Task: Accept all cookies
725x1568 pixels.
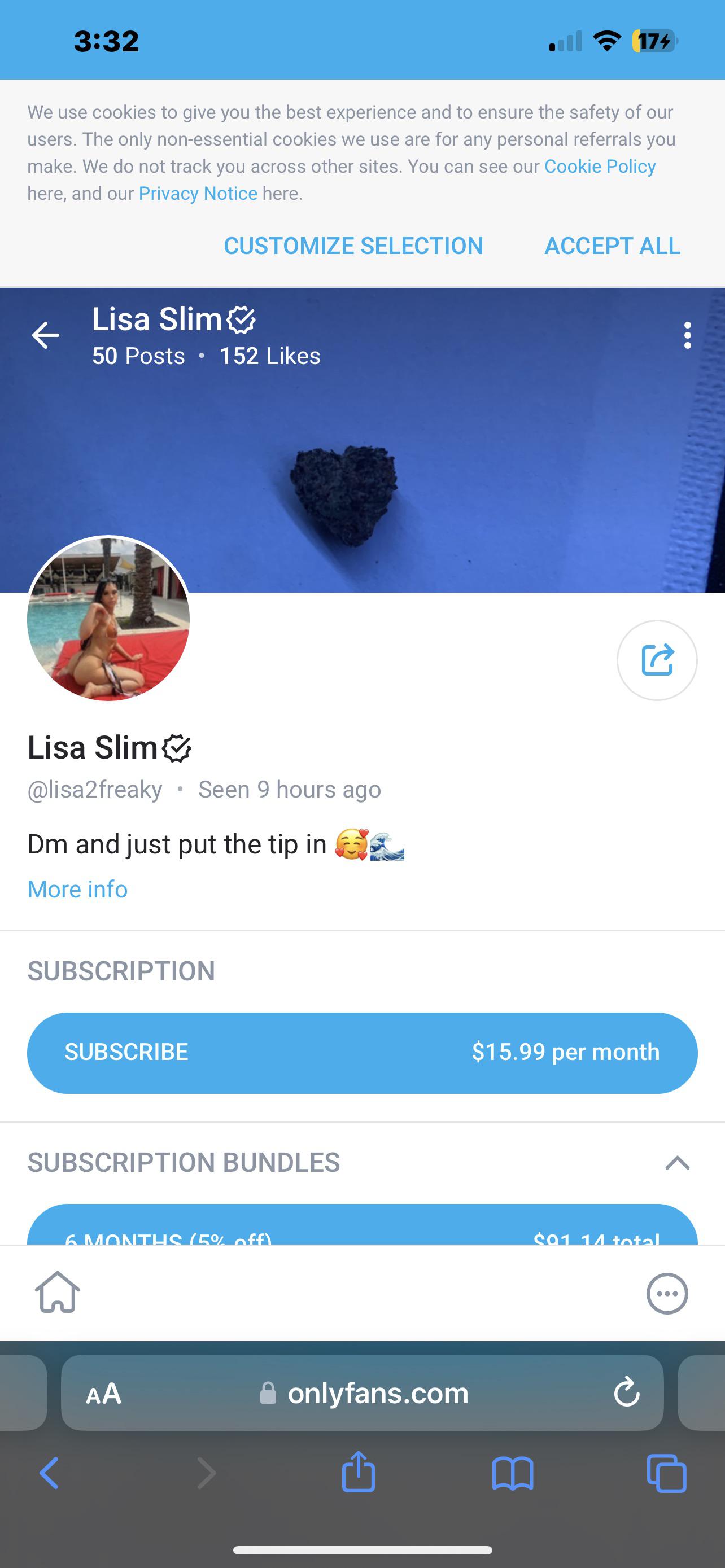Action: (612, 246)
